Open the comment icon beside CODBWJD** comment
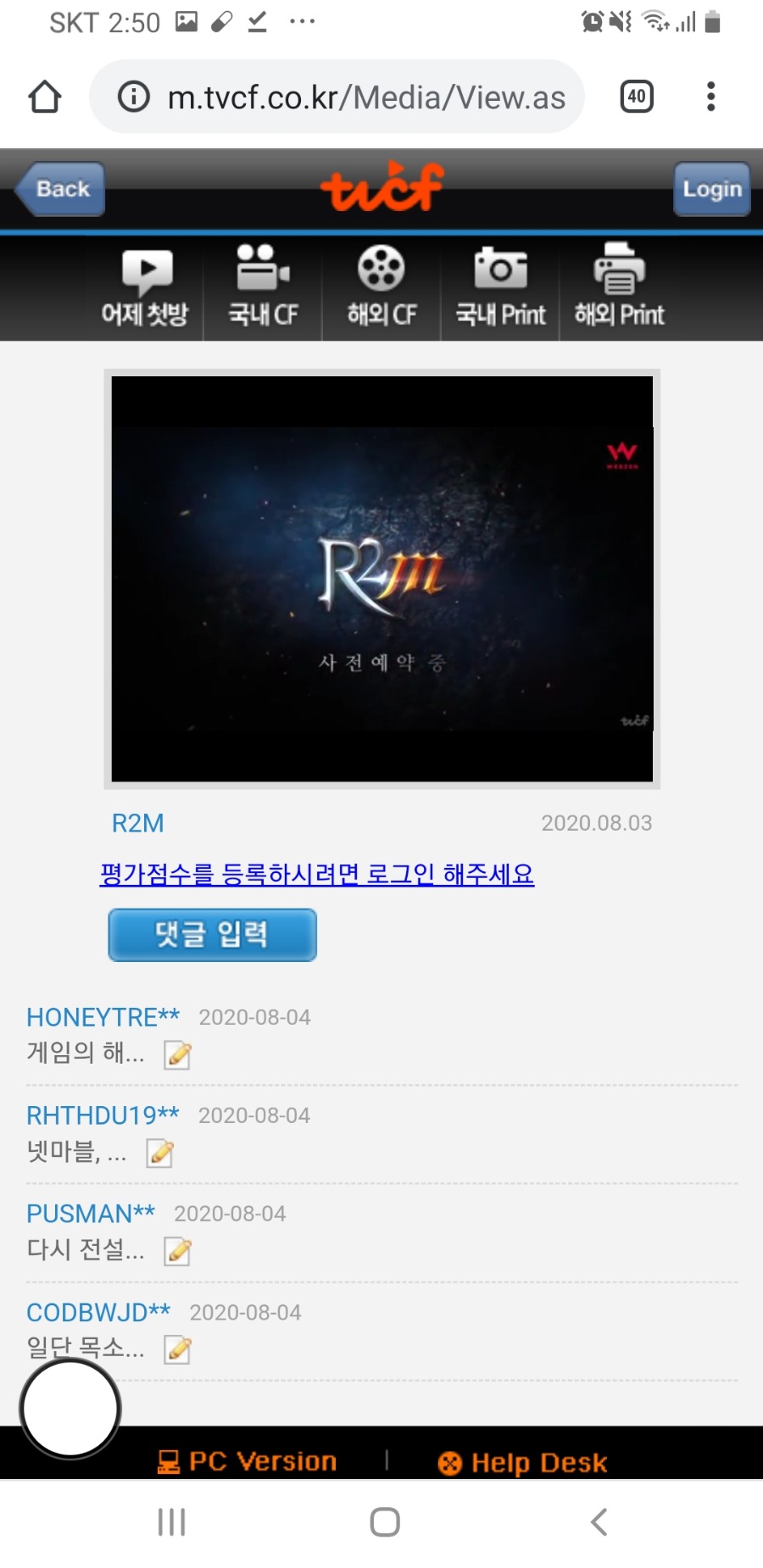The height and width of the screenshot is (1568, 763). point(177,1349)
